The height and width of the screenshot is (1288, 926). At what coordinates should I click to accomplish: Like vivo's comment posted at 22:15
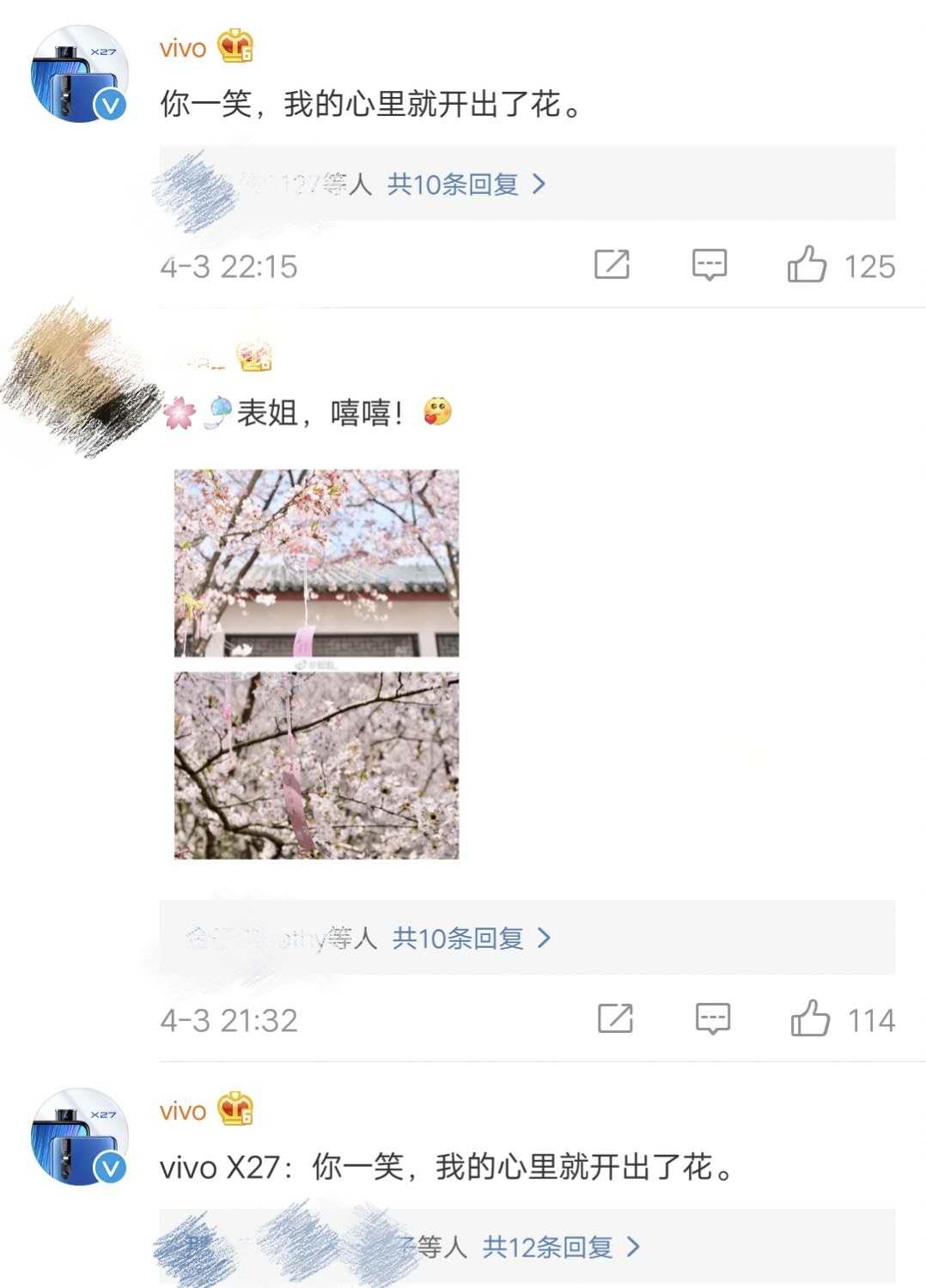click(807, 264)
